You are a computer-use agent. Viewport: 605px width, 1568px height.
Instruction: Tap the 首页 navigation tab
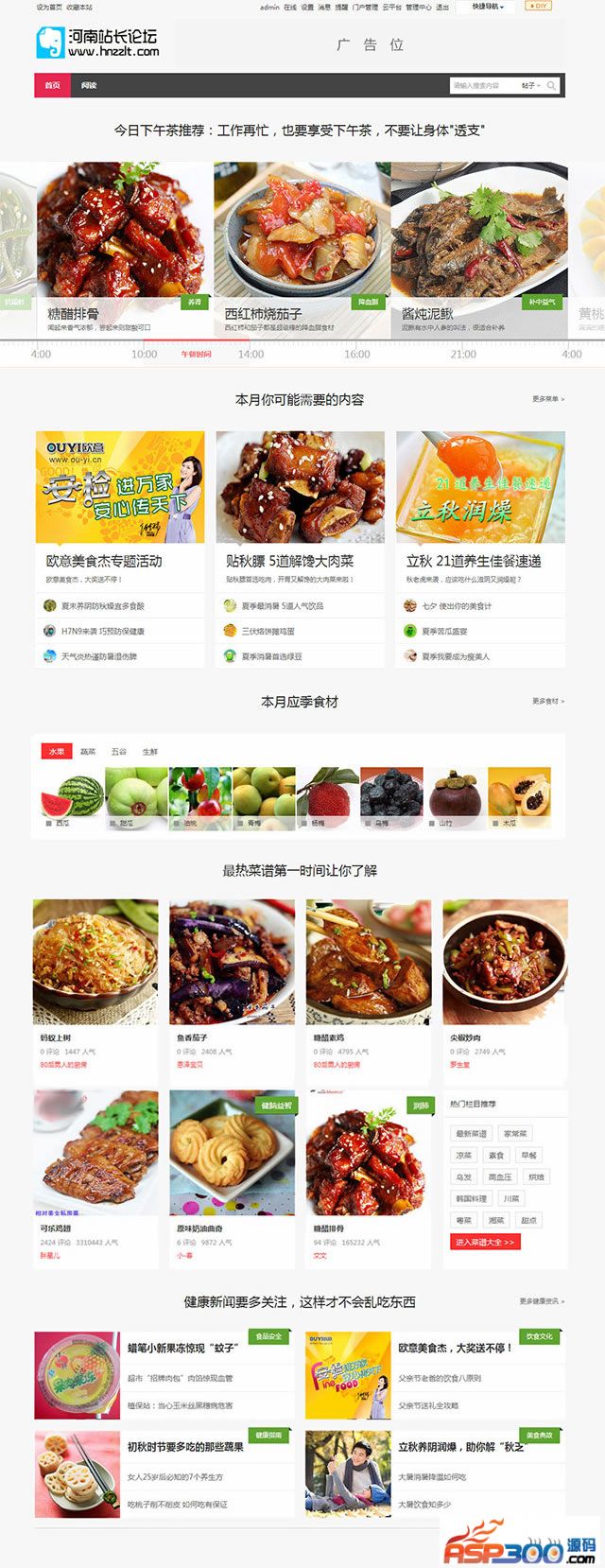coord(52,85)
